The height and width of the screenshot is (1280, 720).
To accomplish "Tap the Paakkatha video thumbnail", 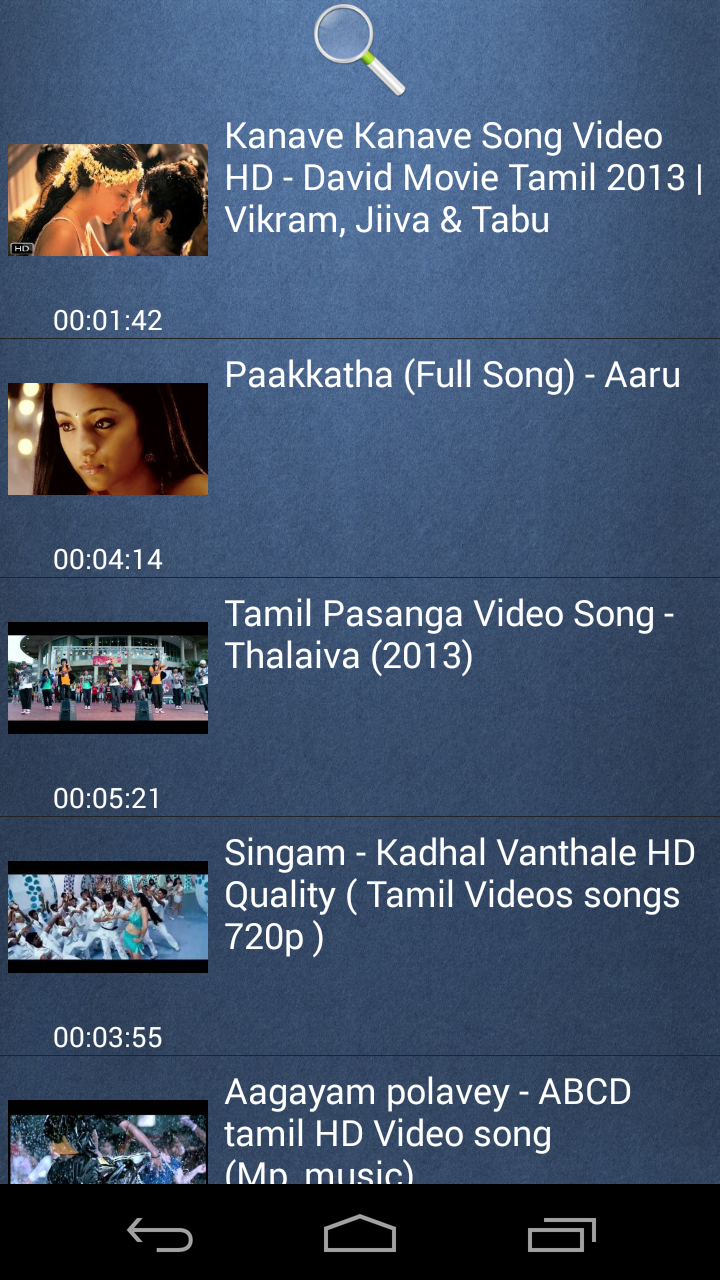I will [107, 439].
